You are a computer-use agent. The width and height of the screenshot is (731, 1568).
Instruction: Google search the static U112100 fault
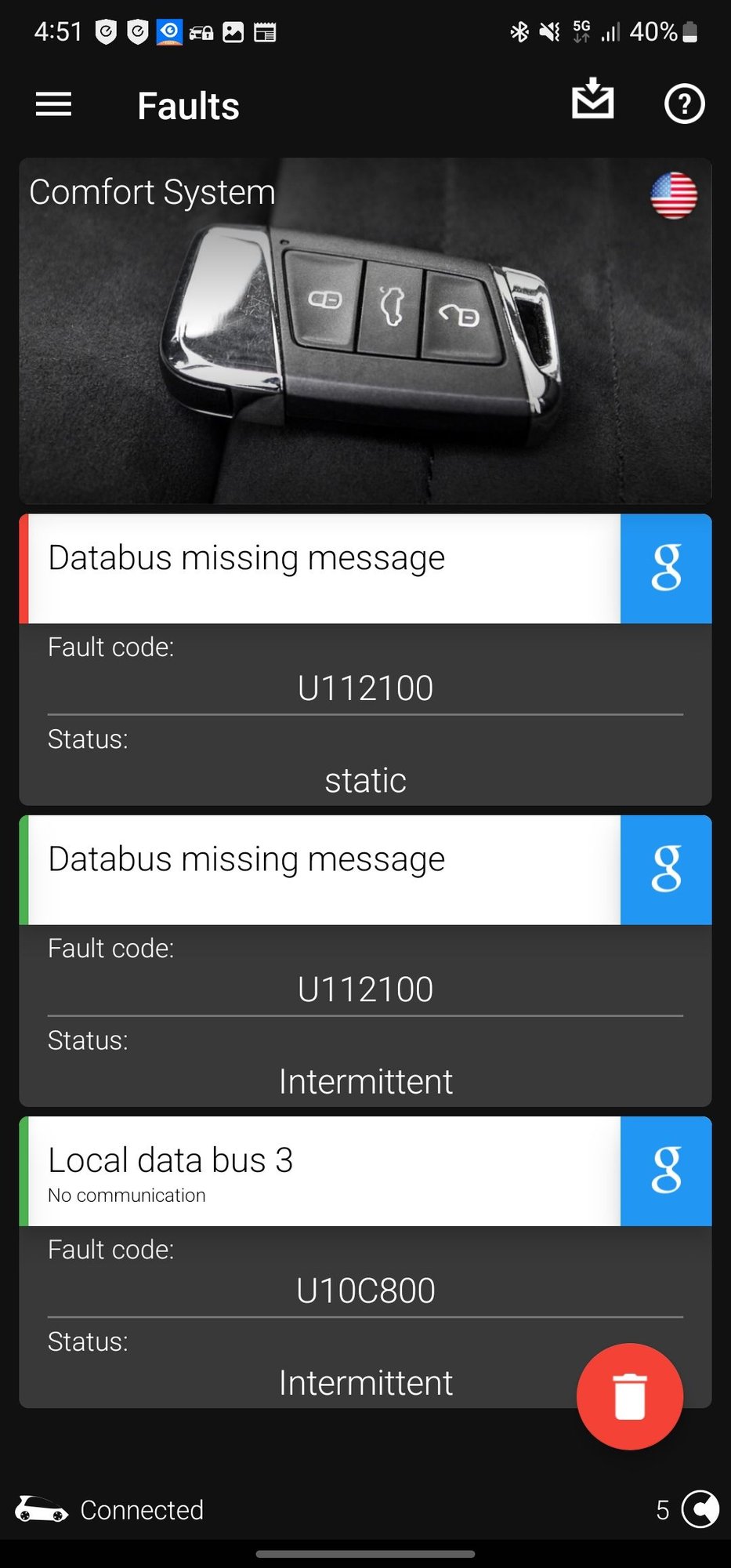[x=666, y=568]
